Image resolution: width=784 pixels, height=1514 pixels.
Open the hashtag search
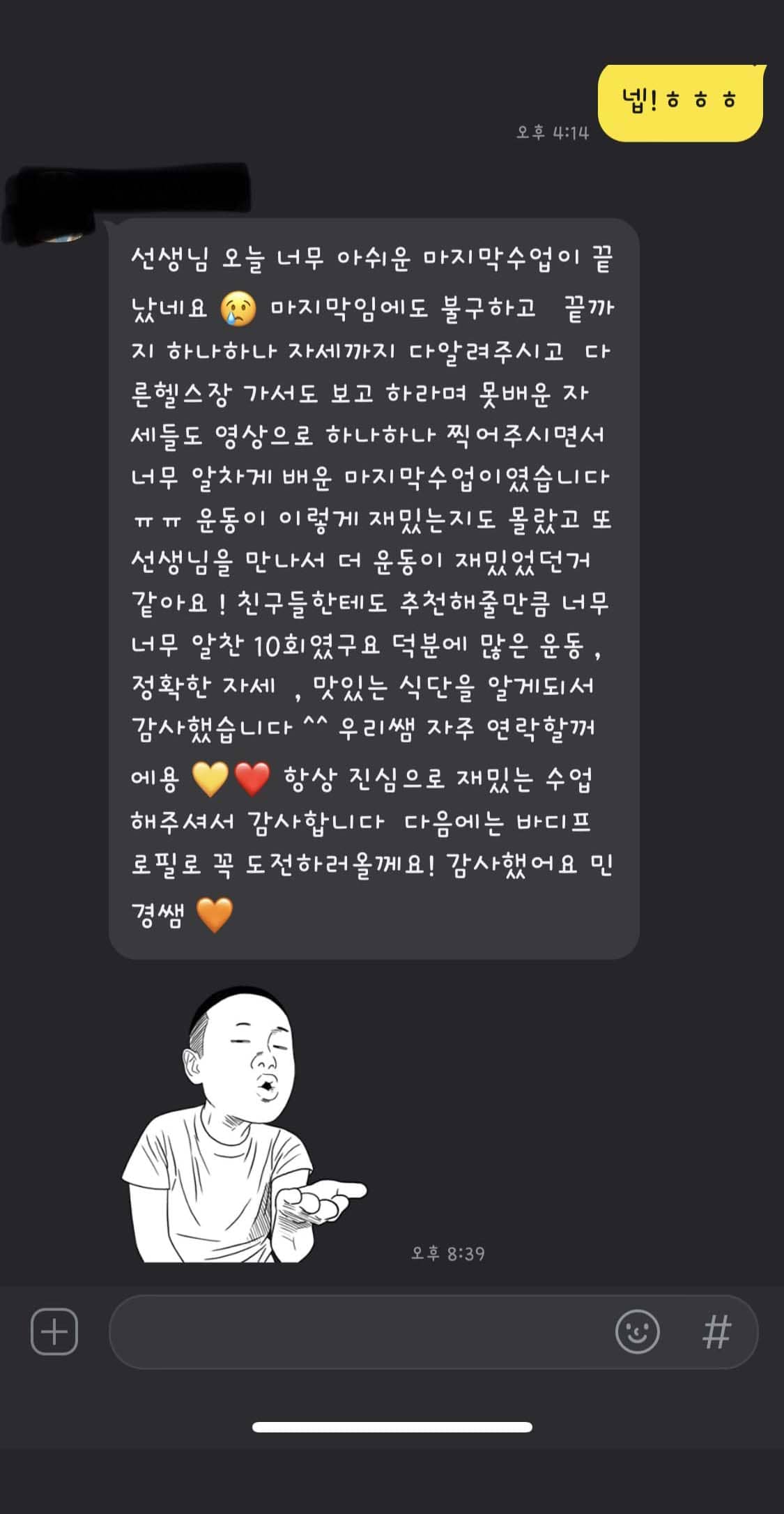click(716, 1332)
